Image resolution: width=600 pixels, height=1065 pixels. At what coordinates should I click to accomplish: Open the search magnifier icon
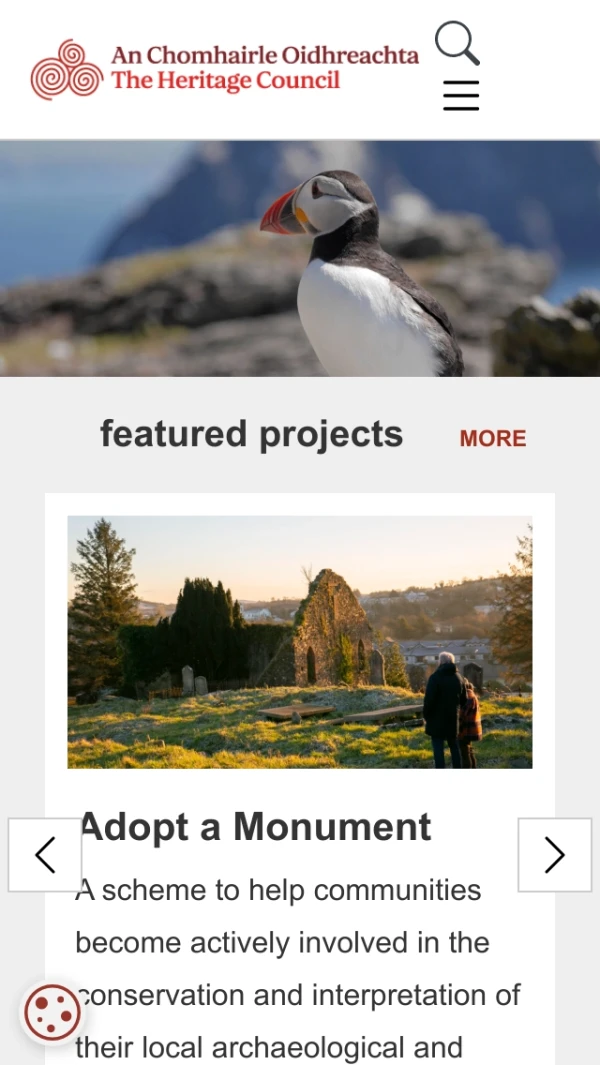[457, 43]
